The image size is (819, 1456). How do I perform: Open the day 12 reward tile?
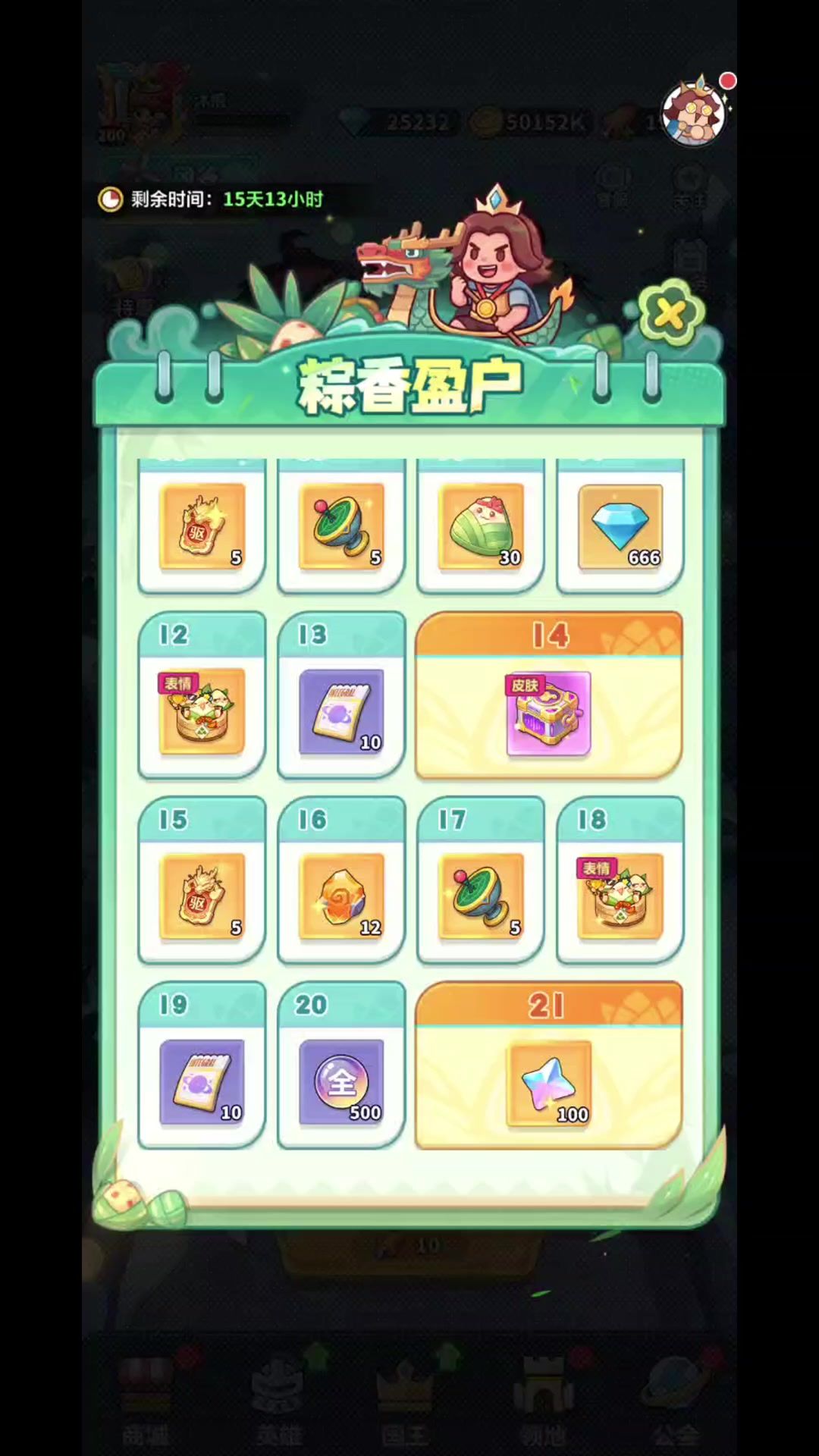pyautogui.click(x=202, y=695)
